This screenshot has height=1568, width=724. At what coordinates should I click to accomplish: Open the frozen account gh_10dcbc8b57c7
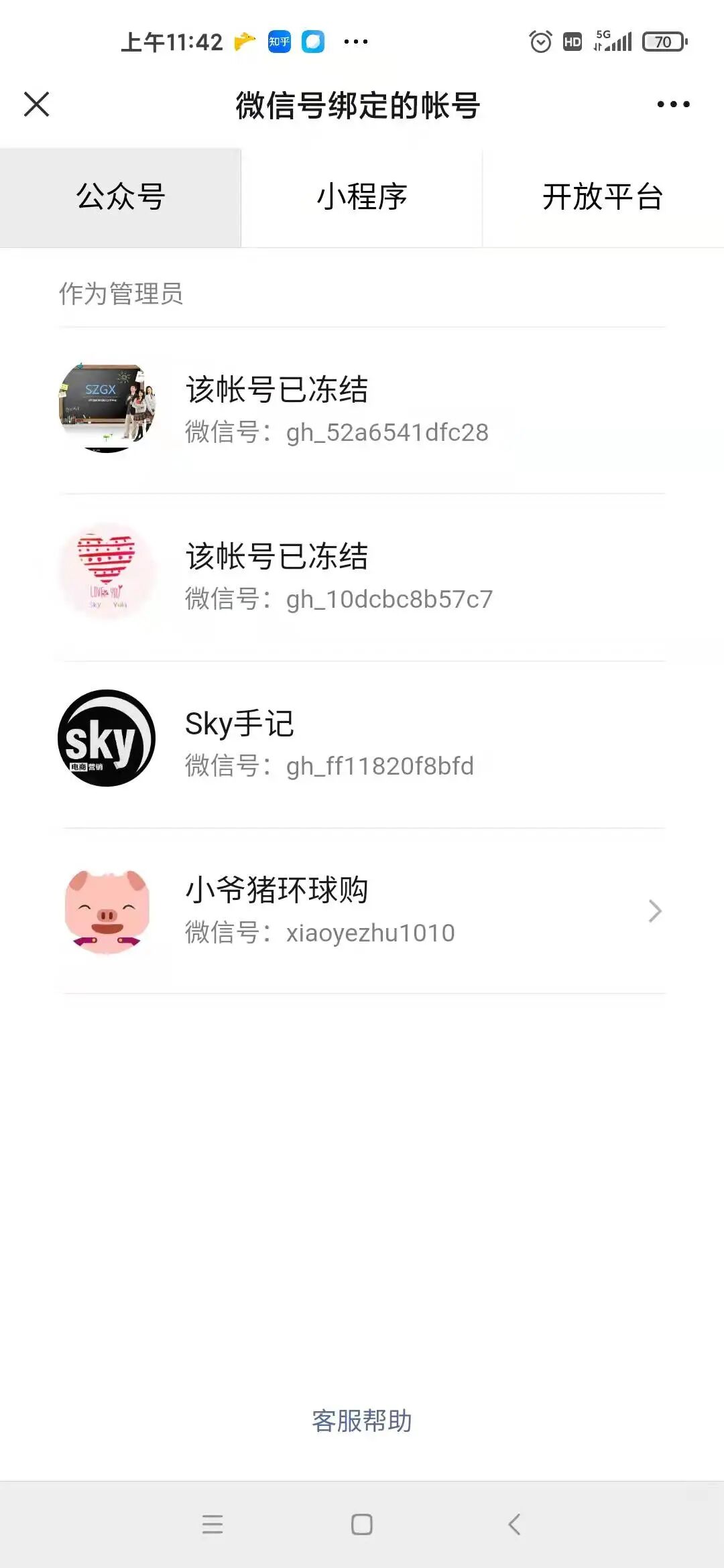362,576
